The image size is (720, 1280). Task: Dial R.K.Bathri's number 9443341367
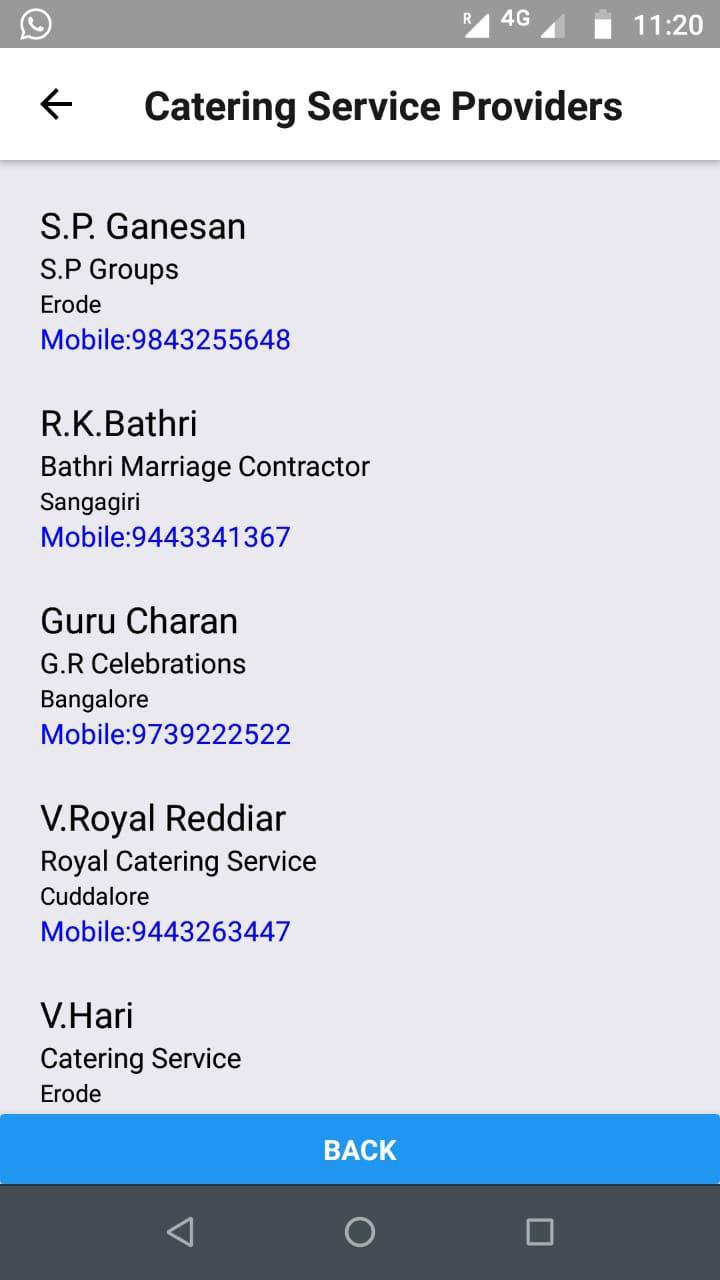click(x=165, y=537)
